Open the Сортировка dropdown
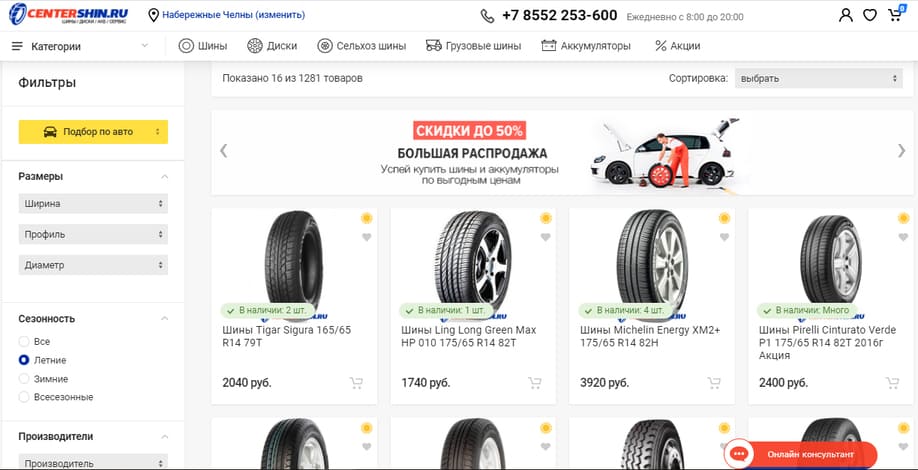Screen dimensions: 918x470 (x=818, y=78)
